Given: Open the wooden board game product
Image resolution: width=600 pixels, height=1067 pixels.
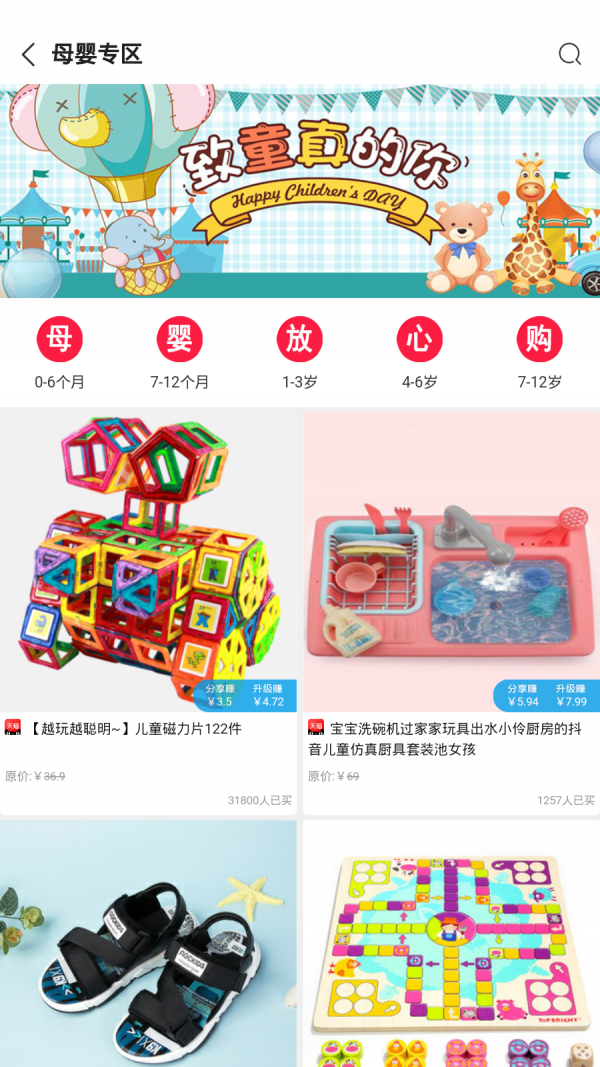Looking at the screenshot, I should point(451,945).
